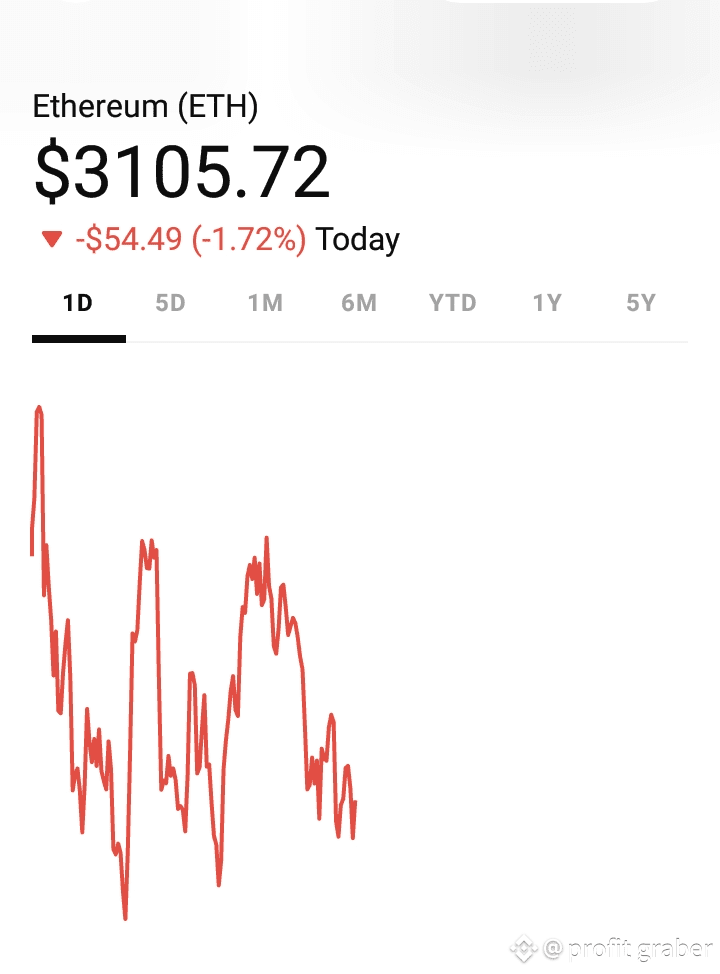The height and width of the screenshot is (974, 720).
Task: Show the 1M price chart
Action: point(265,303)
